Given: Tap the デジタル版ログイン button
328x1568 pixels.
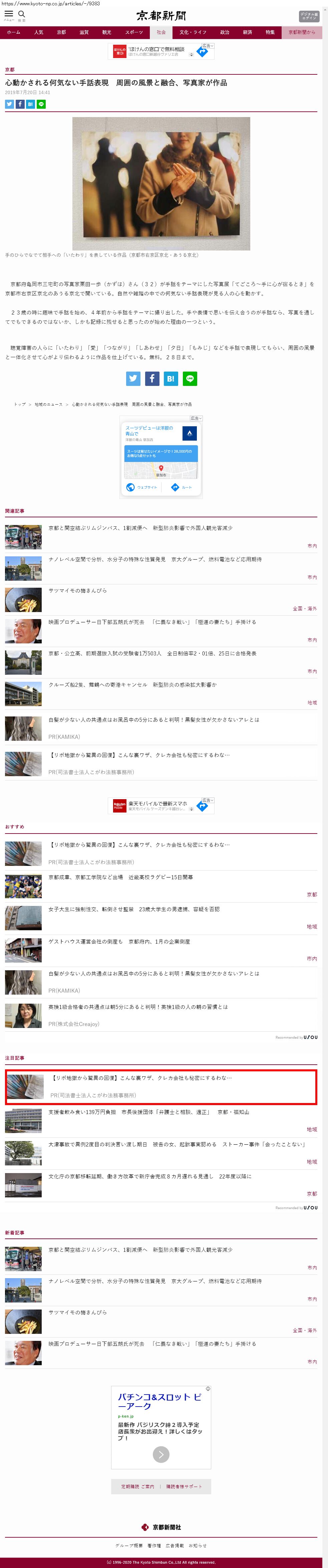Looking at the screenshot, I should point(309,16).
